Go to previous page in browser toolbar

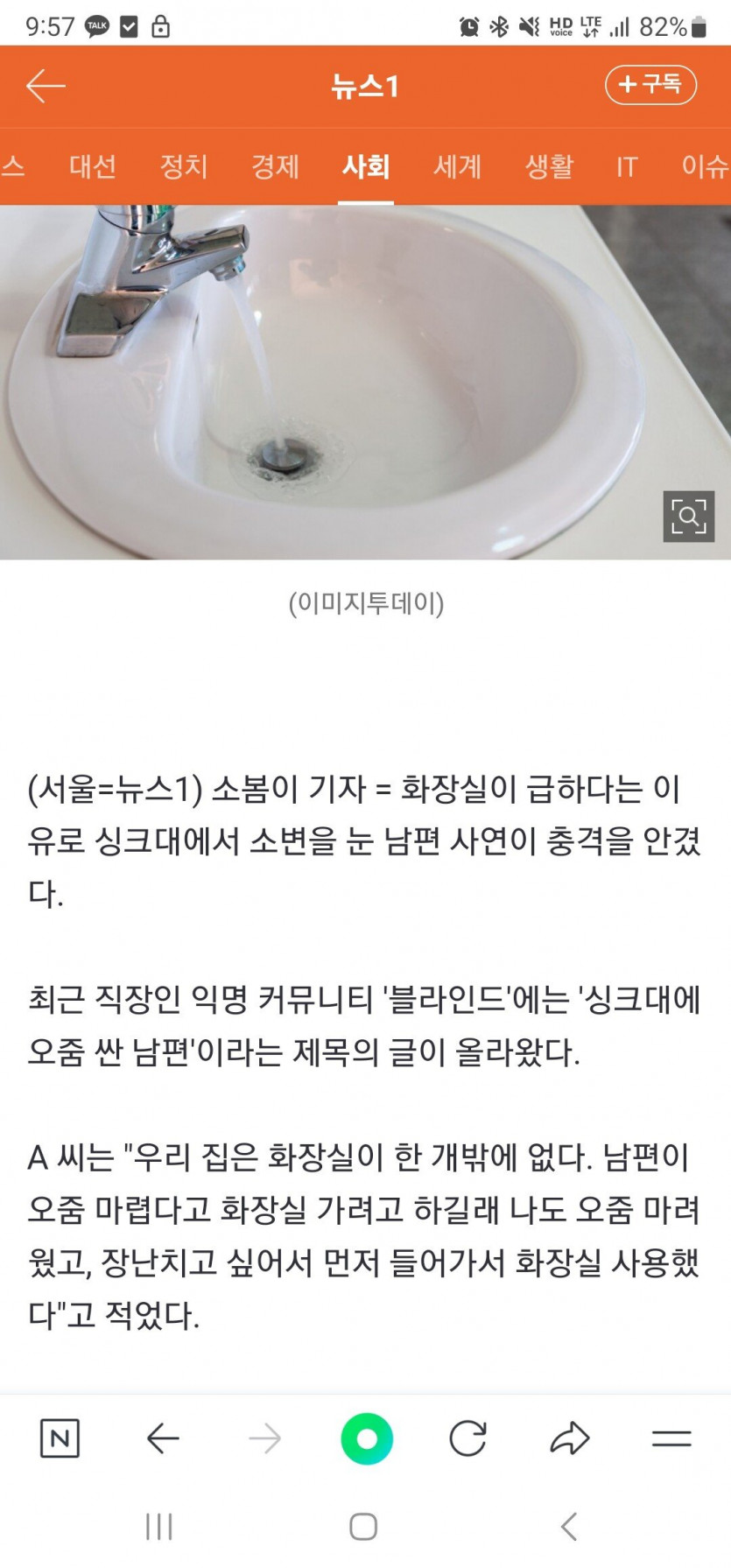coord(163,1438)
